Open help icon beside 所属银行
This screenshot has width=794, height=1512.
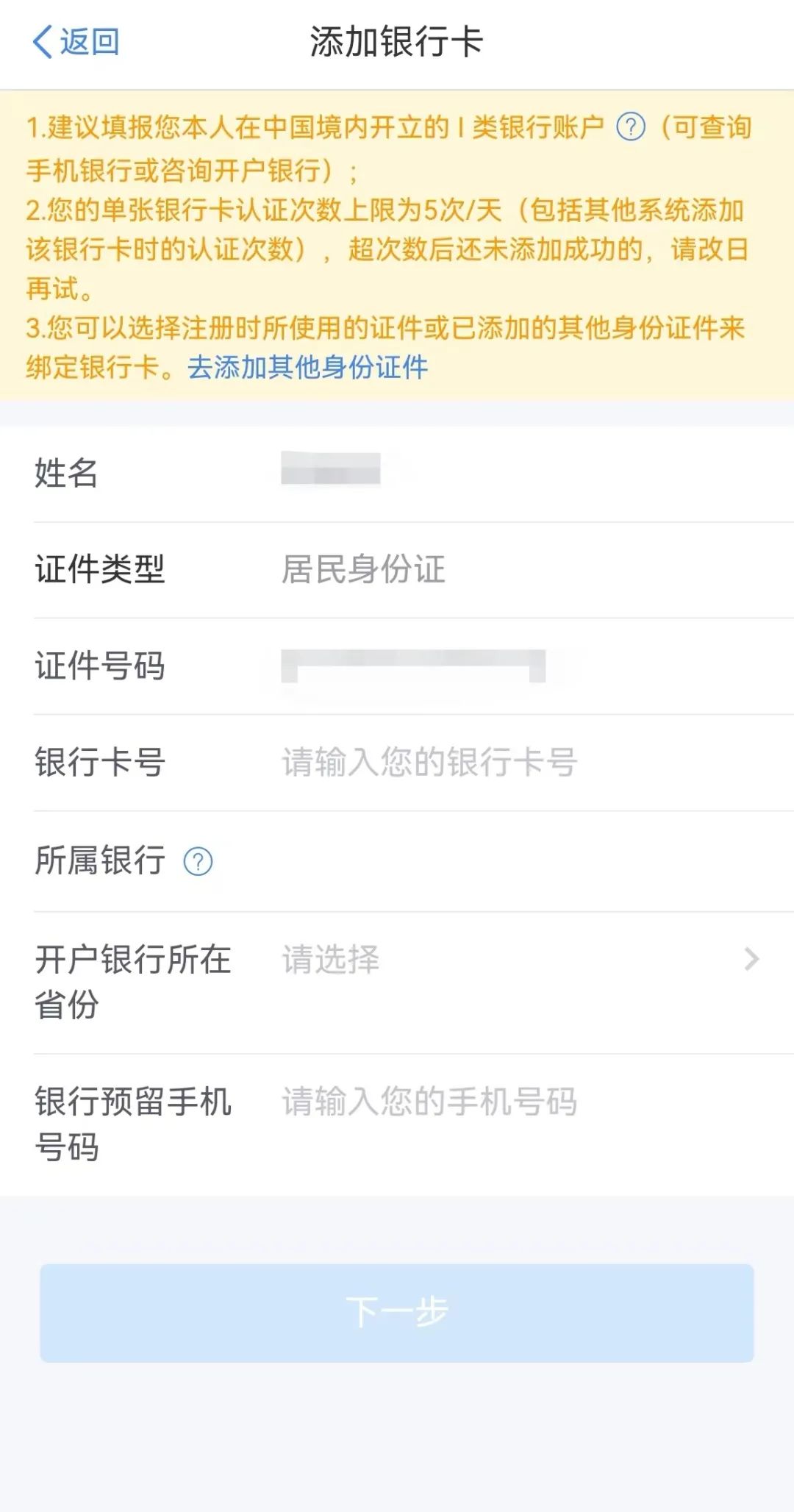click(198, 861)
